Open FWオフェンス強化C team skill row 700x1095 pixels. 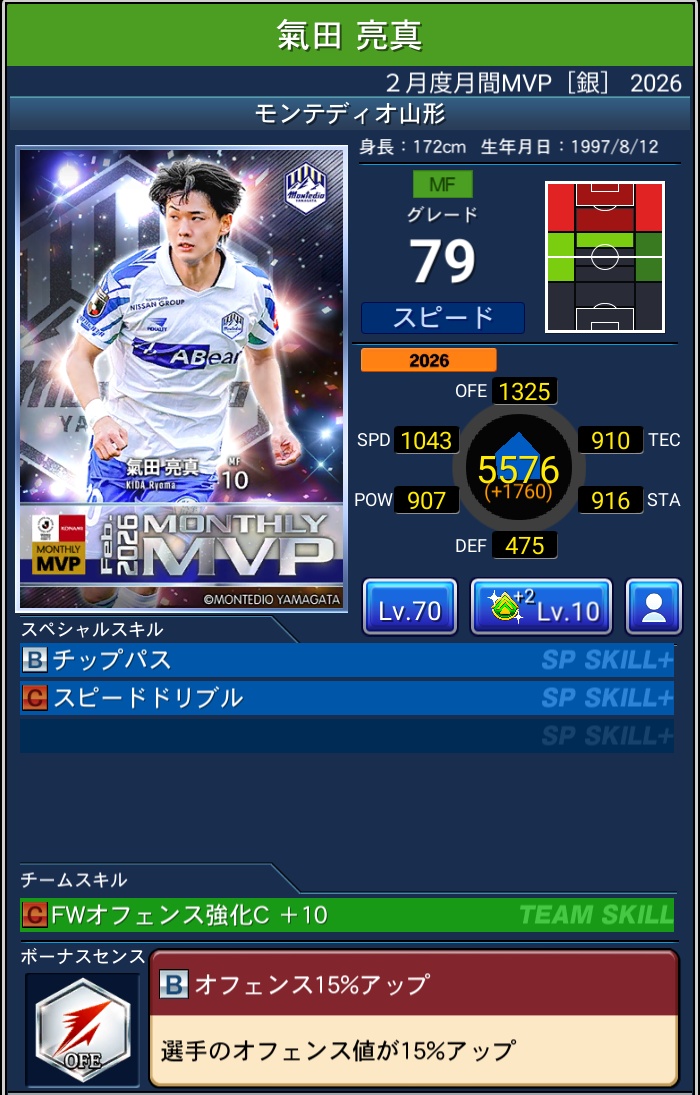pos(346,914)
